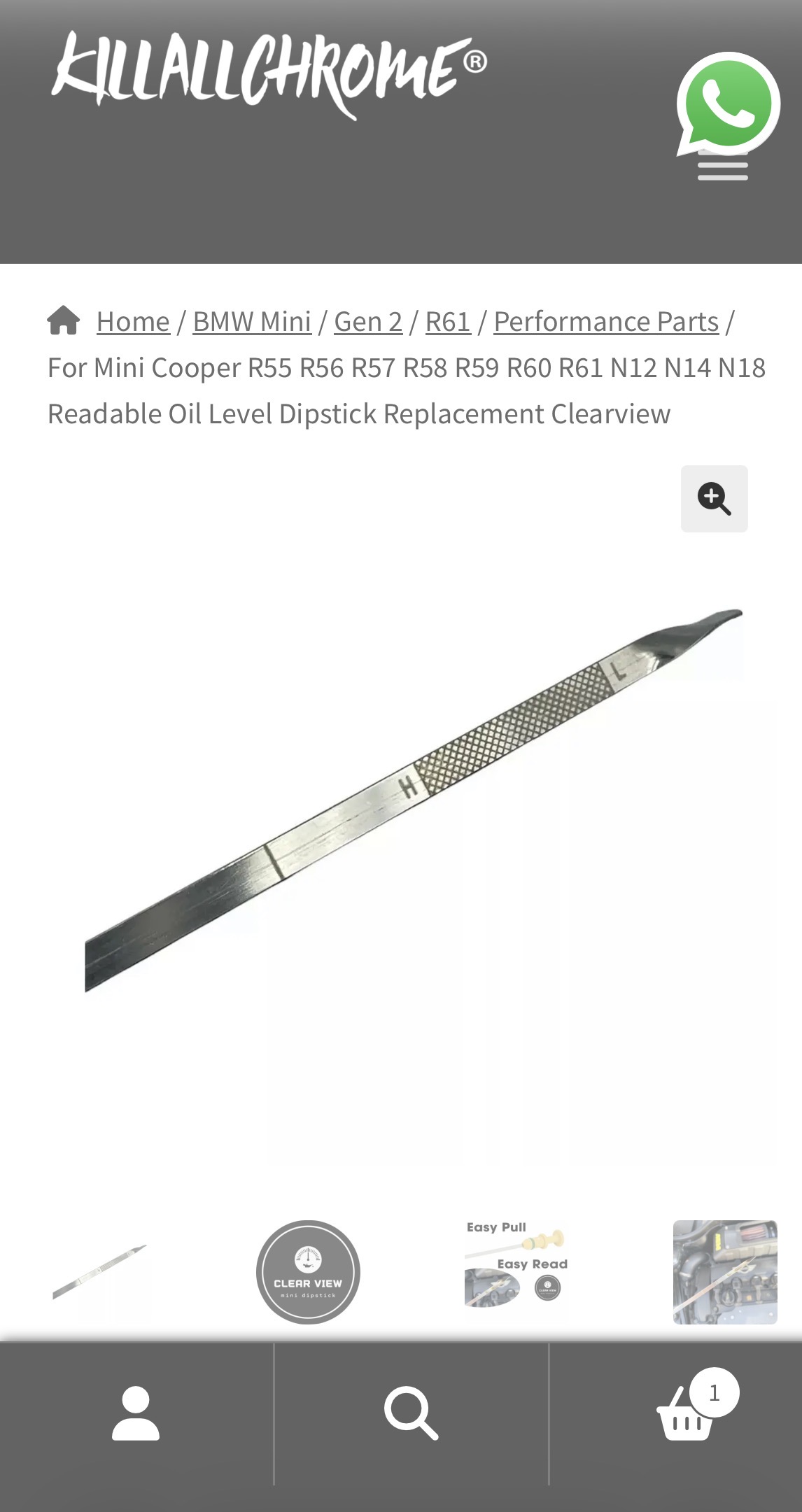802x1512 pixels.
Task: Open the Gen 2 breadcrumb
Action: (x=368, y=322)
